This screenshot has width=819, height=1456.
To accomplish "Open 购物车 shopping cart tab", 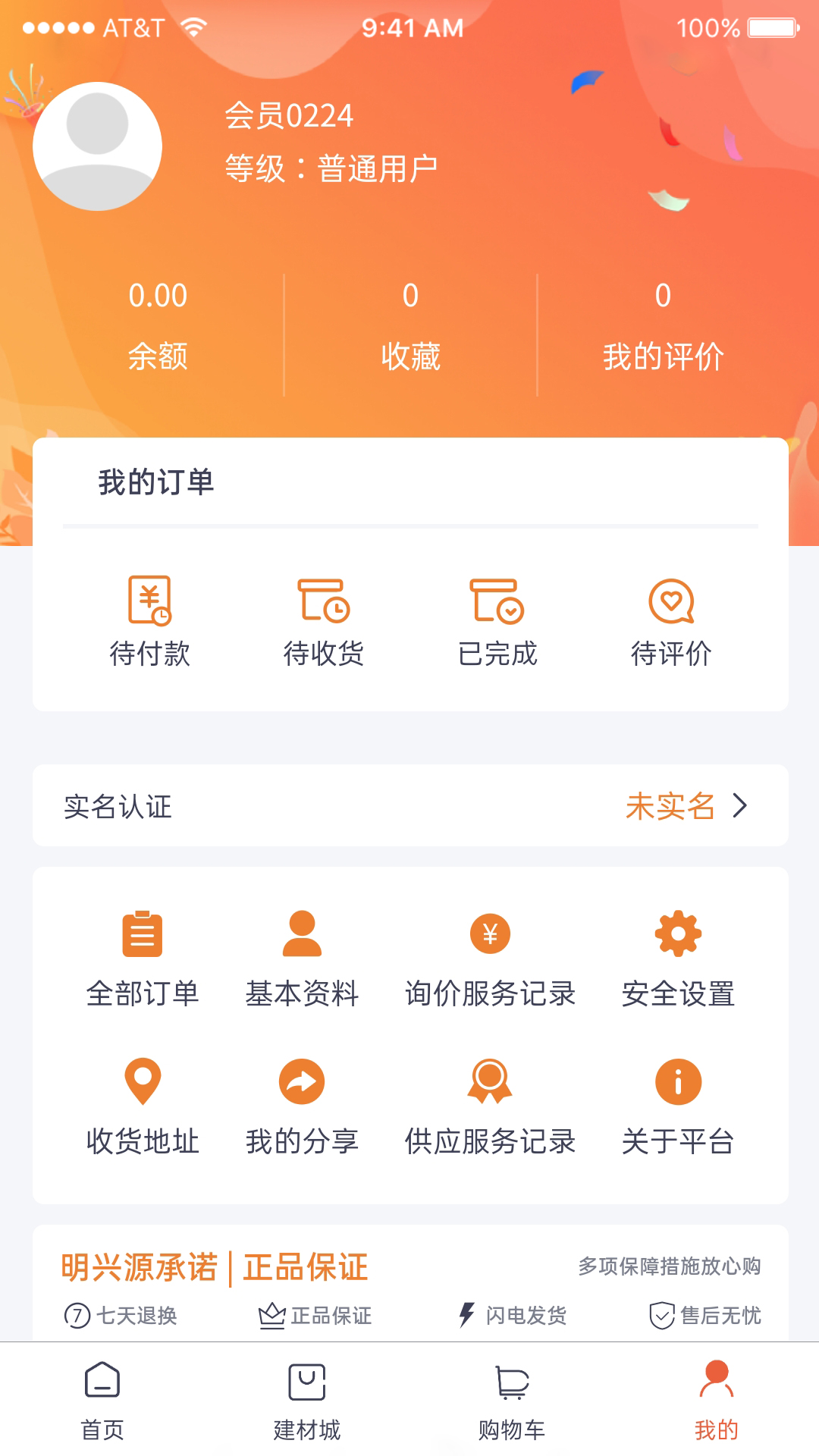I will [510, 1403].
